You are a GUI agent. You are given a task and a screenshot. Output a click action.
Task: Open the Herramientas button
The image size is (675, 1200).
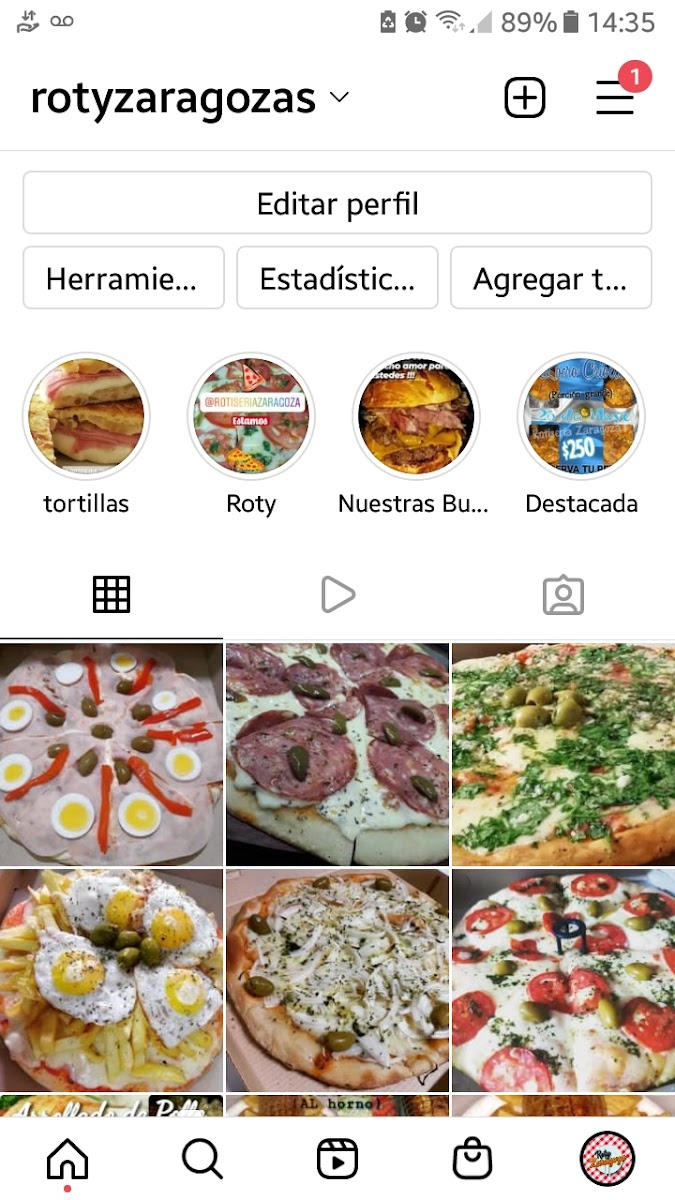click(120, 278)
